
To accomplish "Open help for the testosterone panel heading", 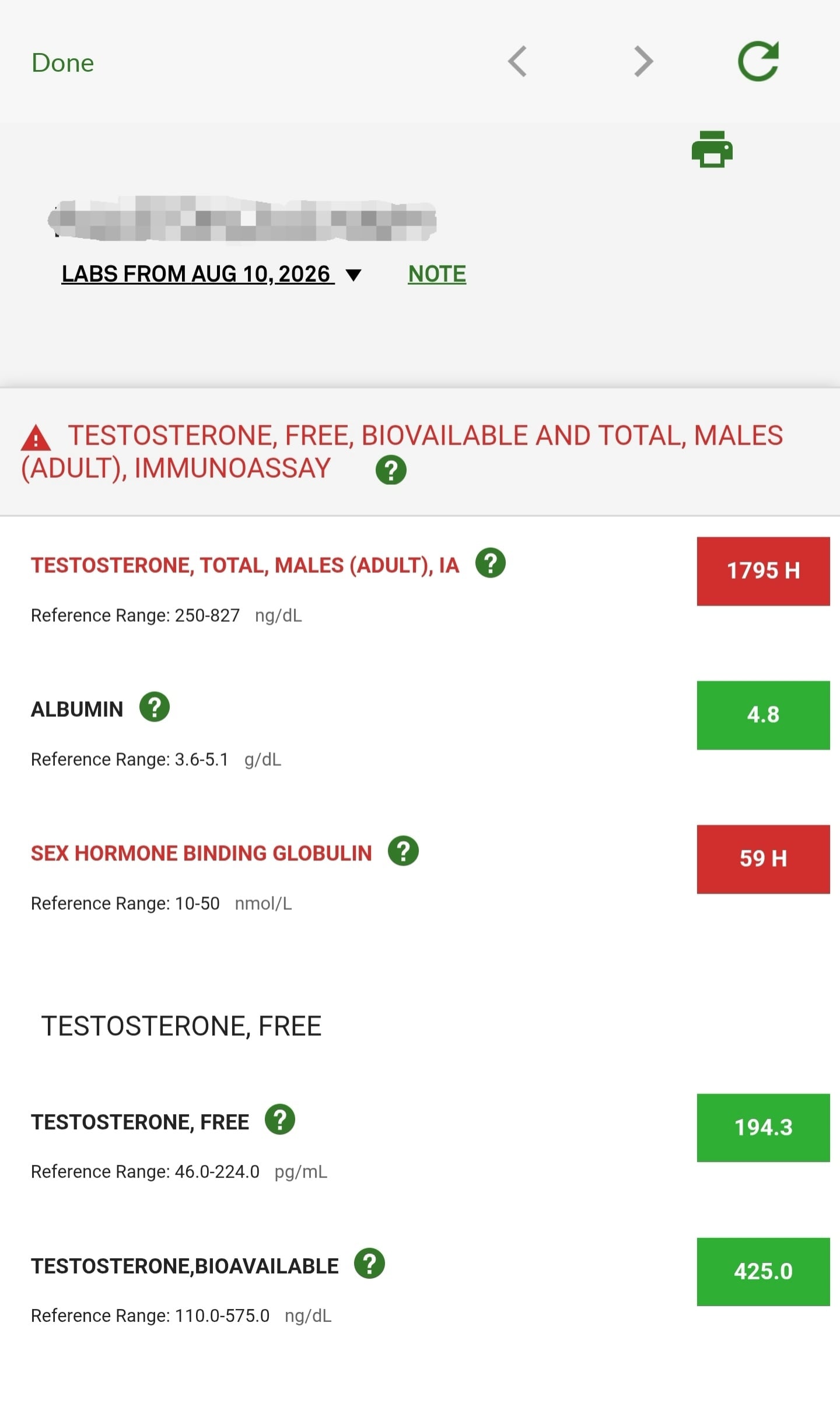I will pos(391,470).
